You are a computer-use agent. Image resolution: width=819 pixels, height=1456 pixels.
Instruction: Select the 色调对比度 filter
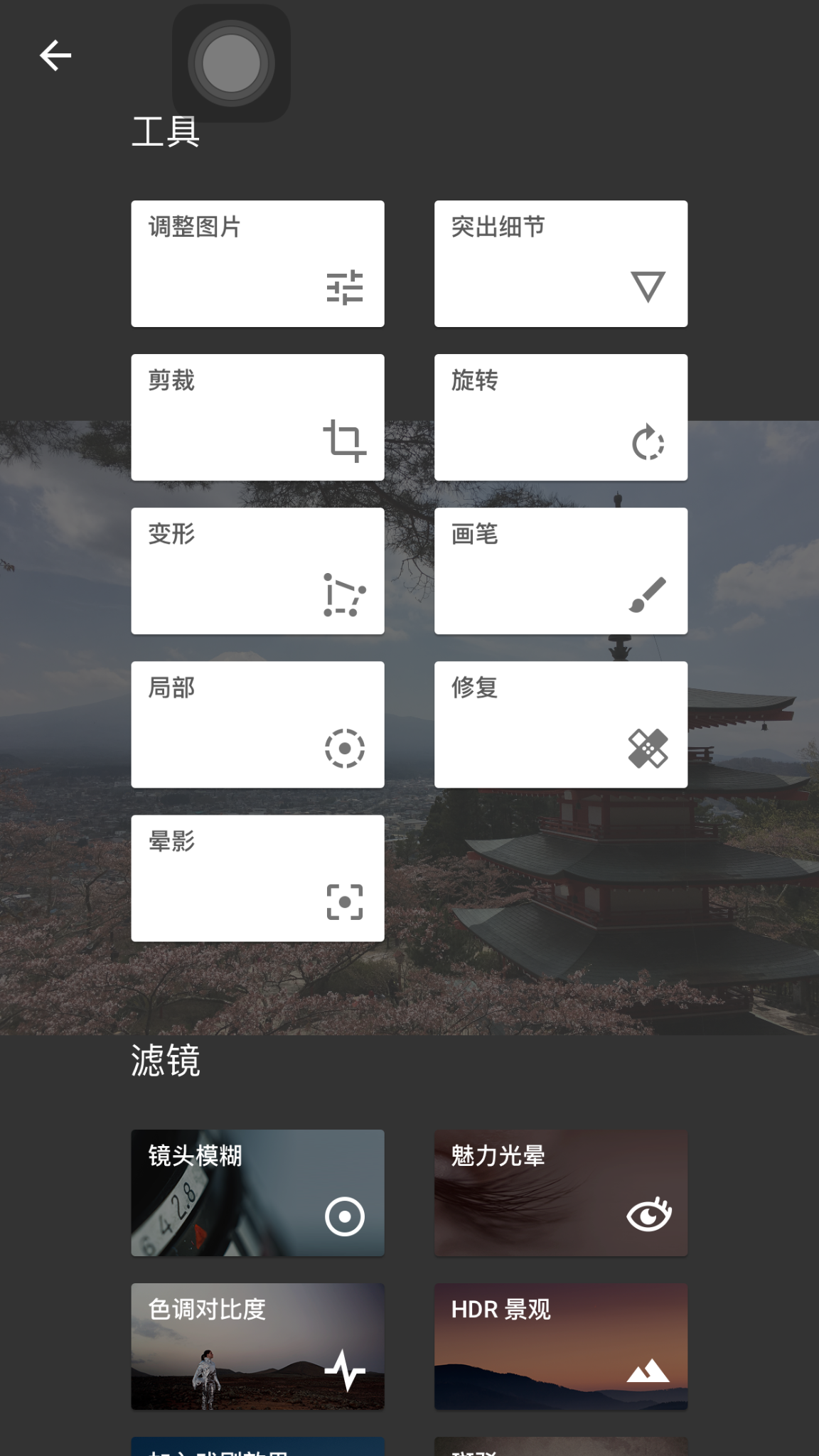pyautogui.click(x=257, y=1346)
